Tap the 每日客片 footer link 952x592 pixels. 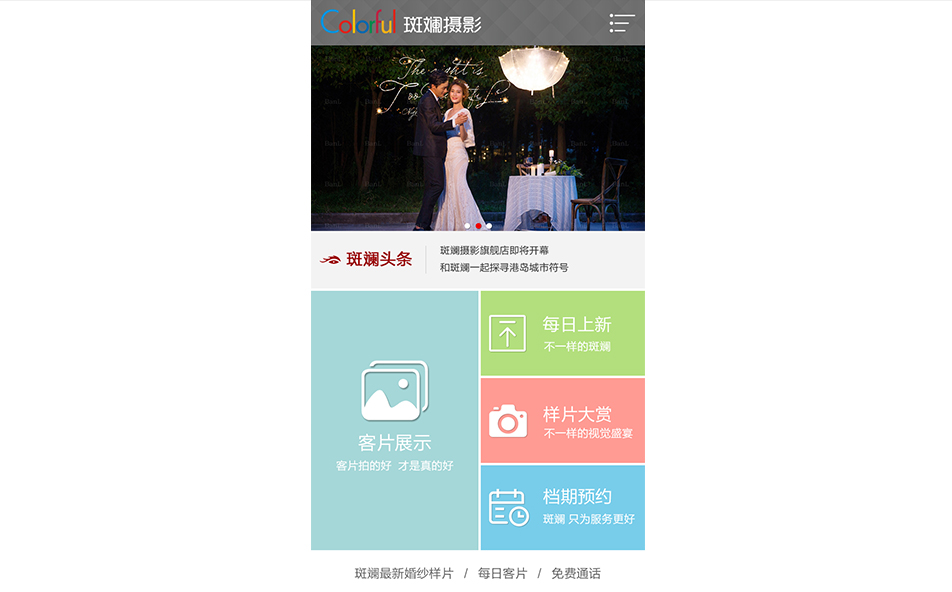pyautogui.click(x=502, y=574)
